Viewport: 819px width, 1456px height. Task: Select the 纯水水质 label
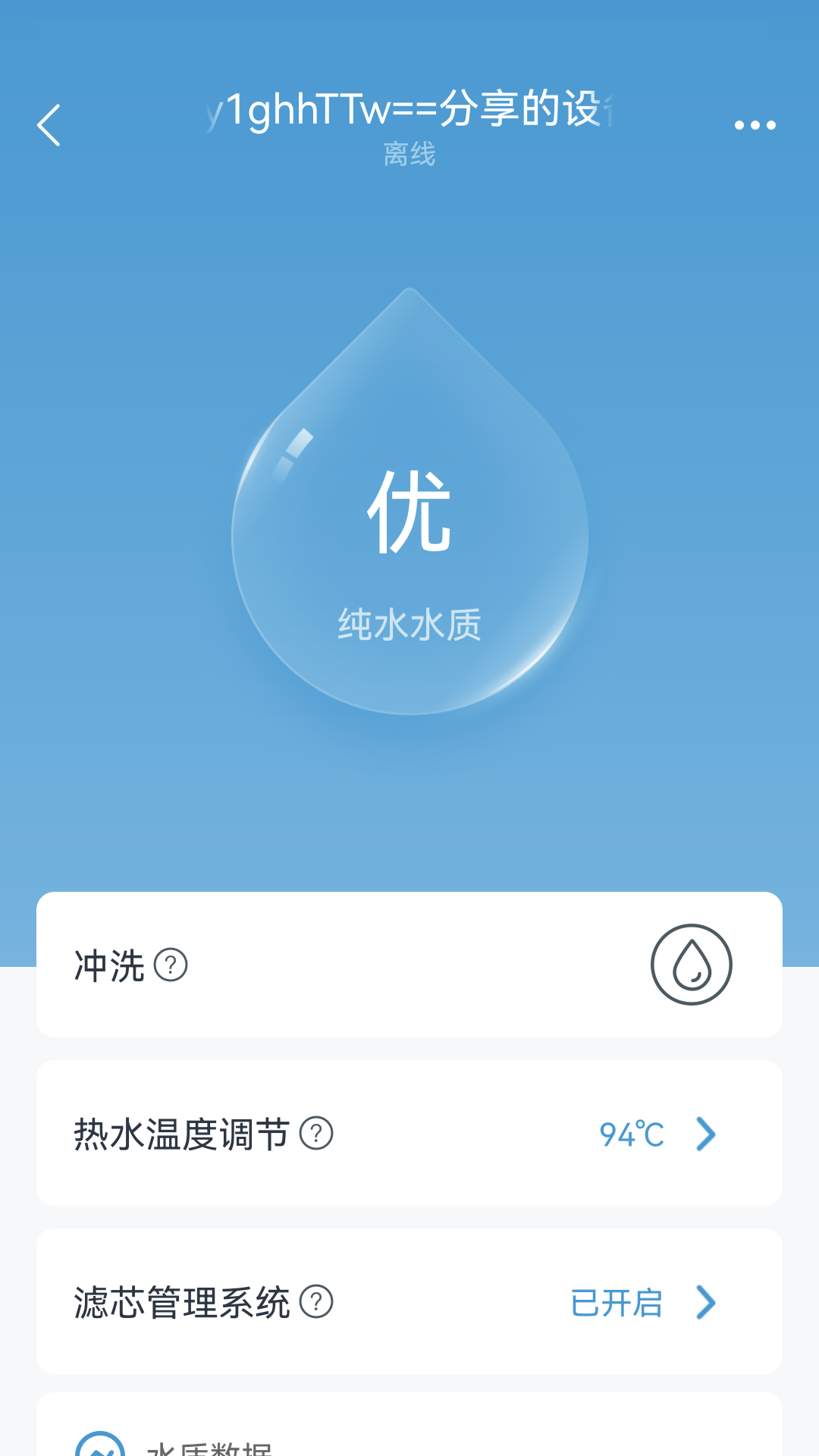[409, 624]
